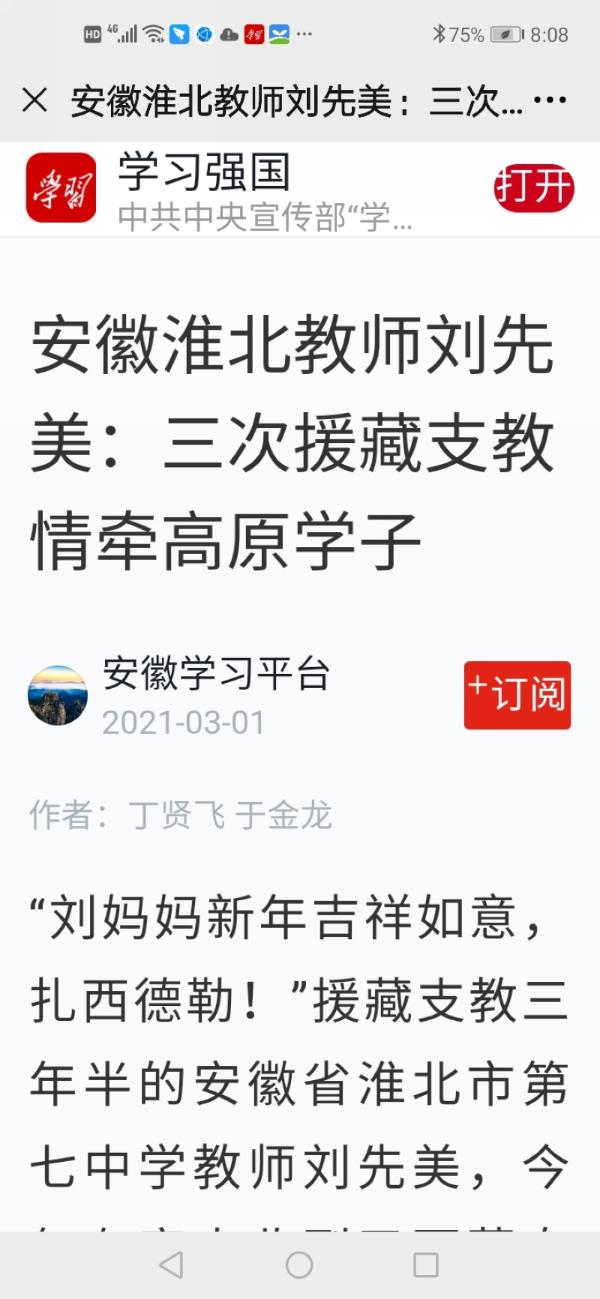
Task: Subscribe with the 订阅 button
Action: point(517,695)
